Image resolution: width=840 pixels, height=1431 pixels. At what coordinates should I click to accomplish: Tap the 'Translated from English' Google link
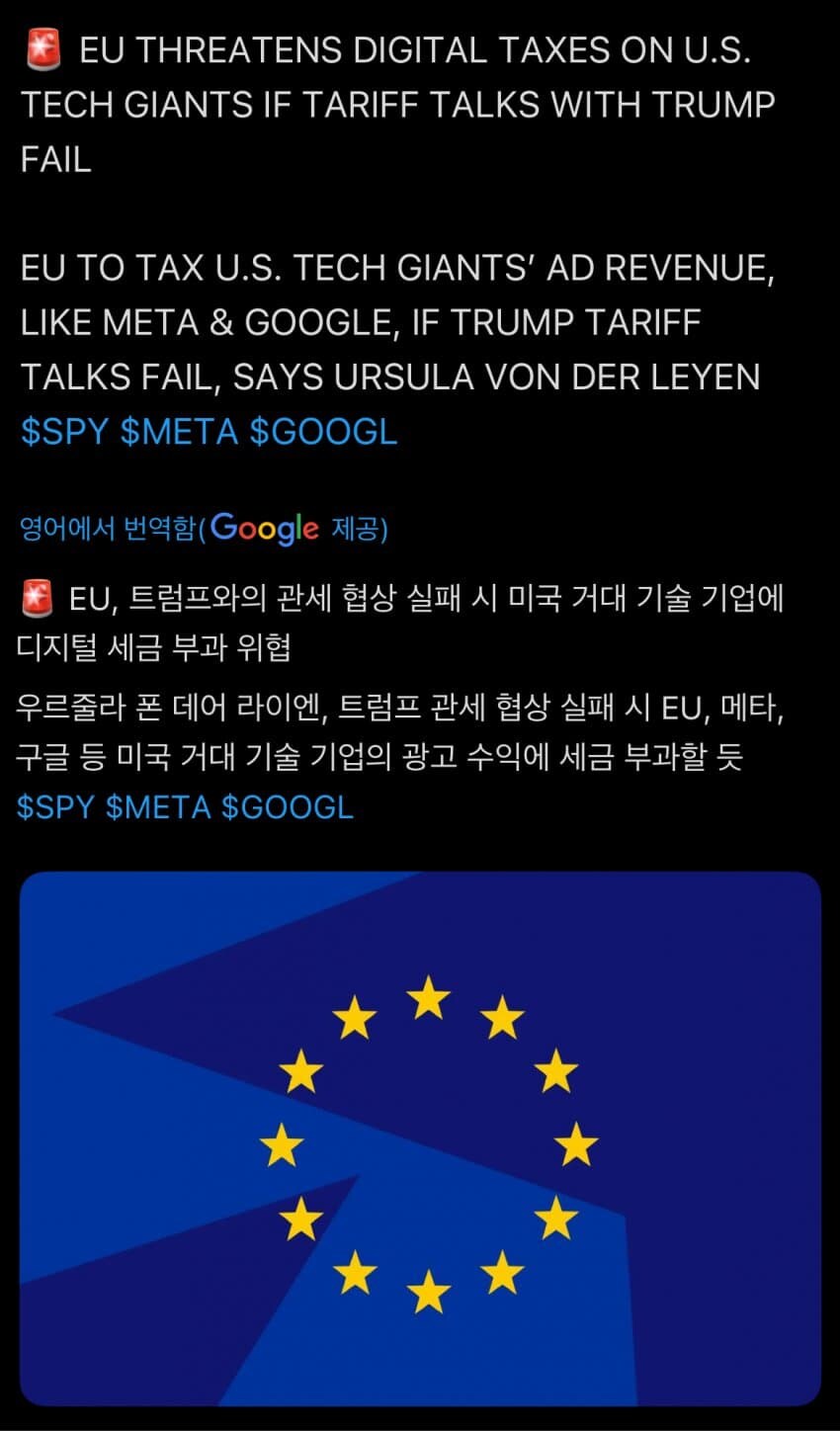point(204,530)
